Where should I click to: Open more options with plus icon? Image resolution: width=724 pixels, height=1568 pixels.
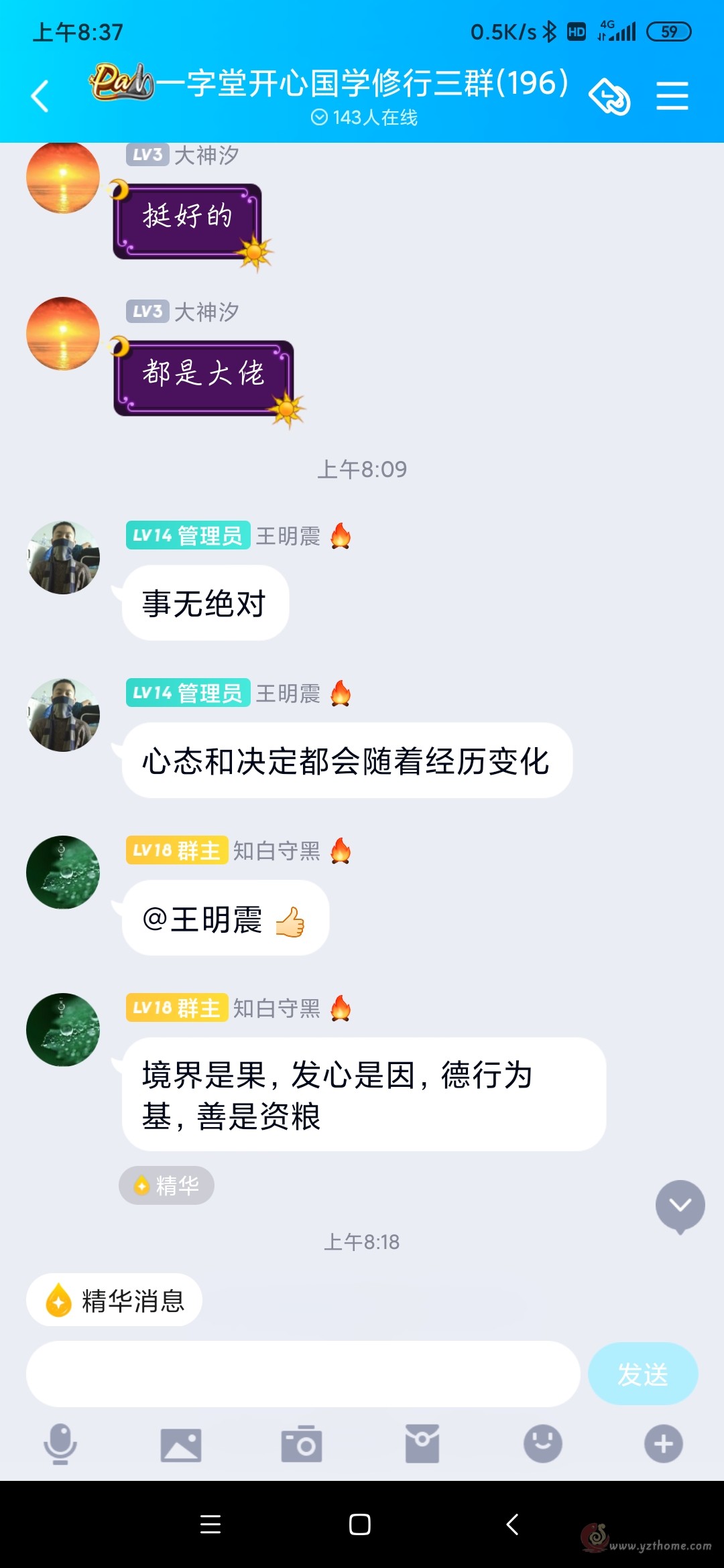664,1444
